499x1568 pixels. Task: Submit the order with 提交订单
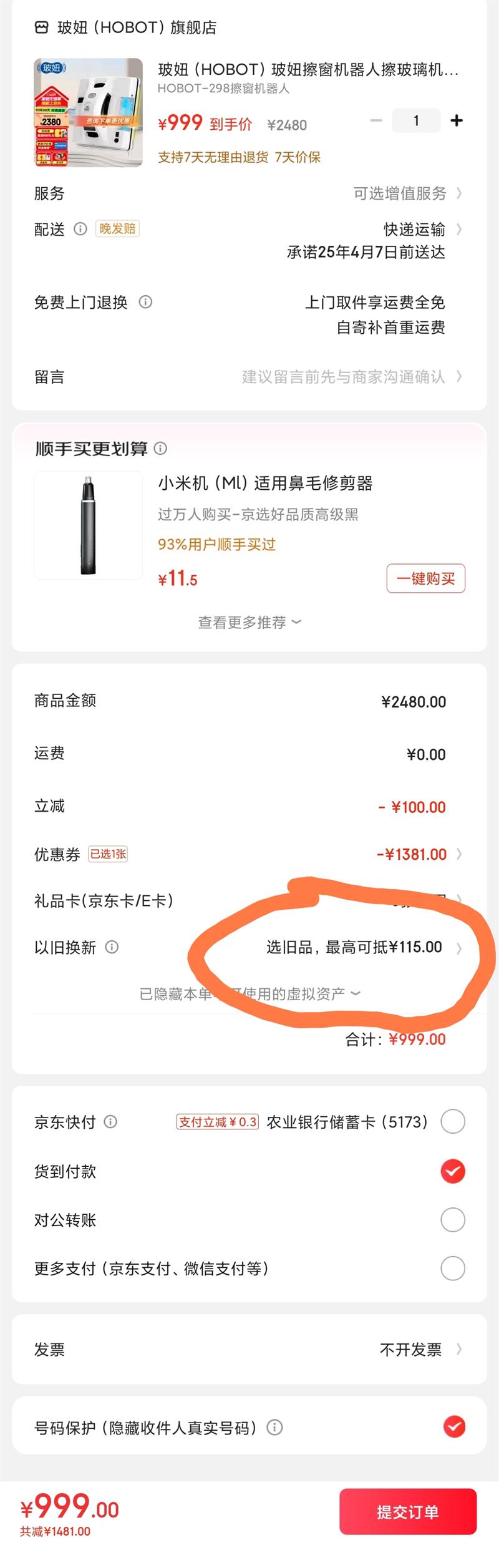pos(408,1512)
